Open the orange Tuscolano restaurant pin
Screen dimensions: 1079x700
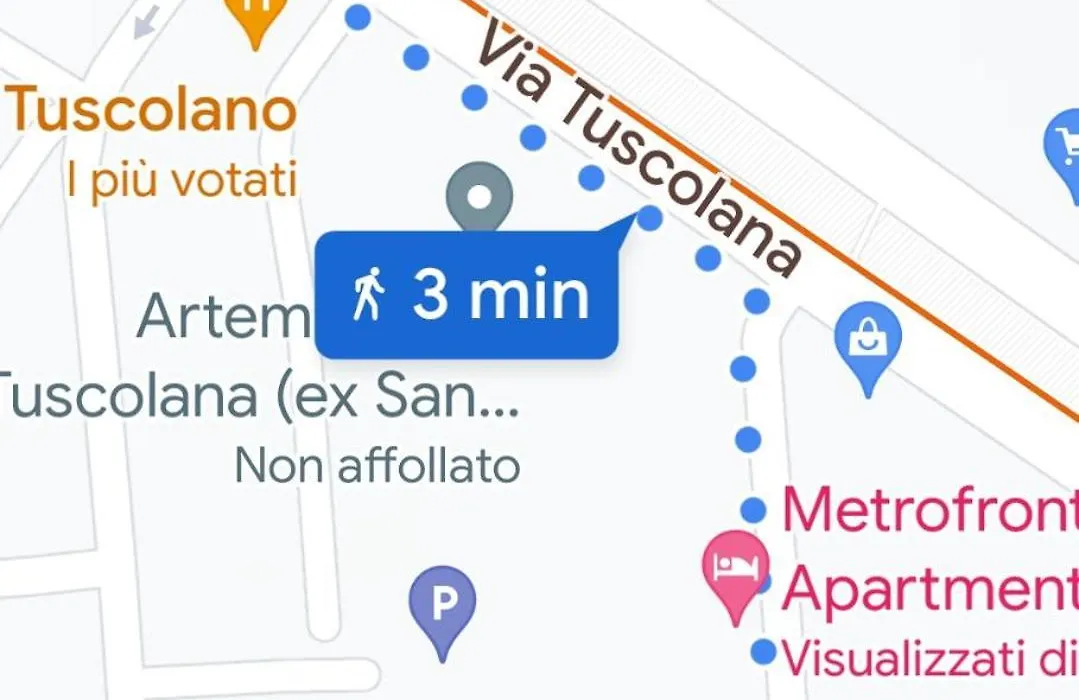(255, 14)
